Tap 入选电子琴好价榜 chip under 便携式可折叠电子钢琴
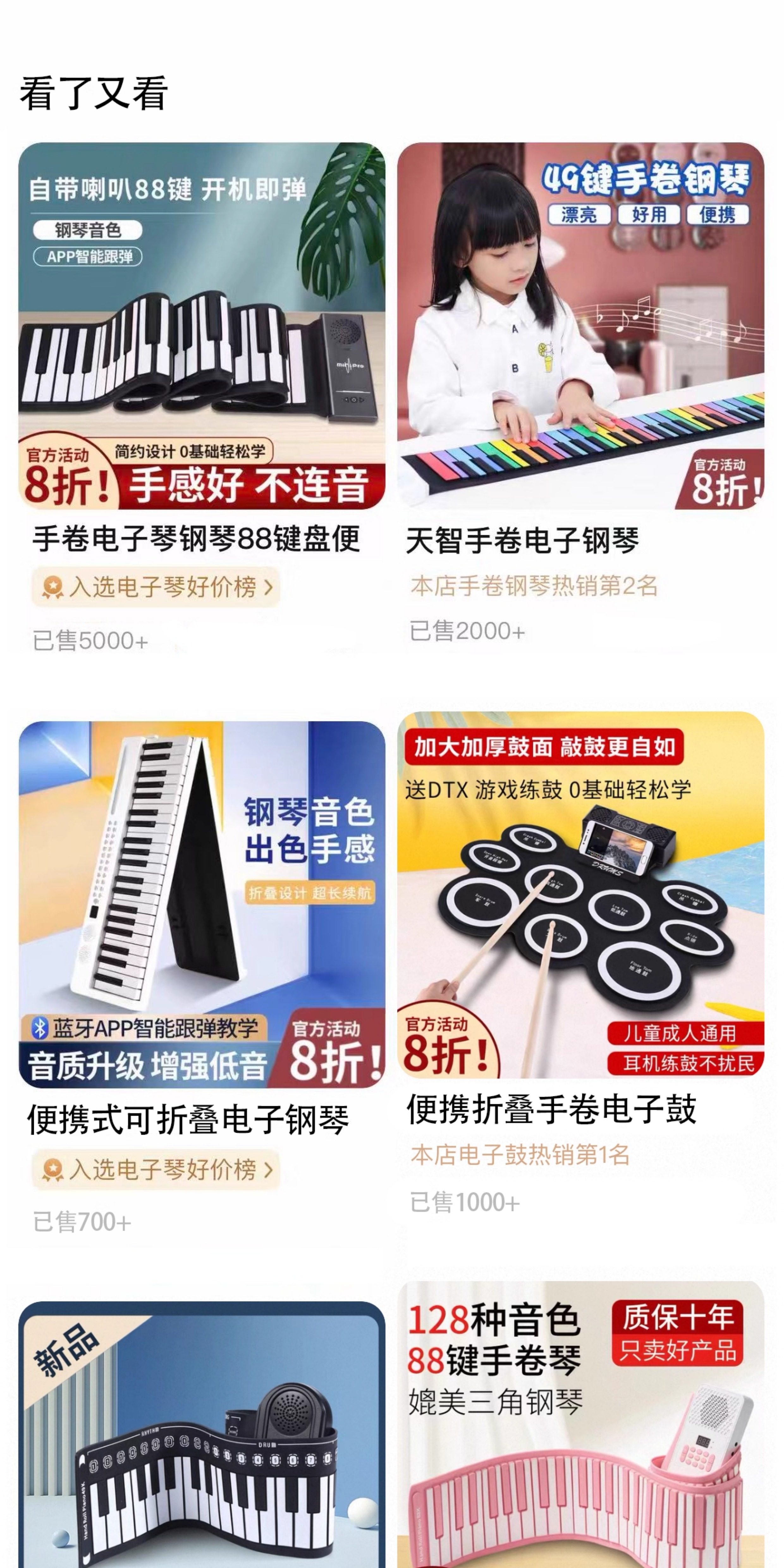784x1568 pixels. (x=156, y=1169)
